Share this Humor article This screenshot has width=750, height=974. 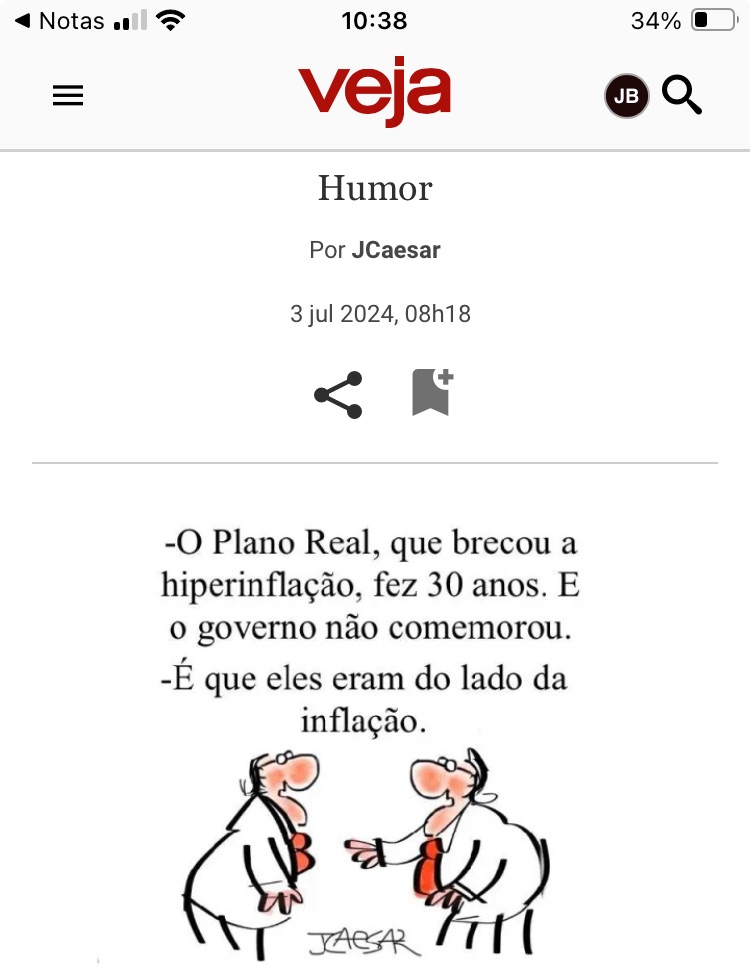coord(338,395)
